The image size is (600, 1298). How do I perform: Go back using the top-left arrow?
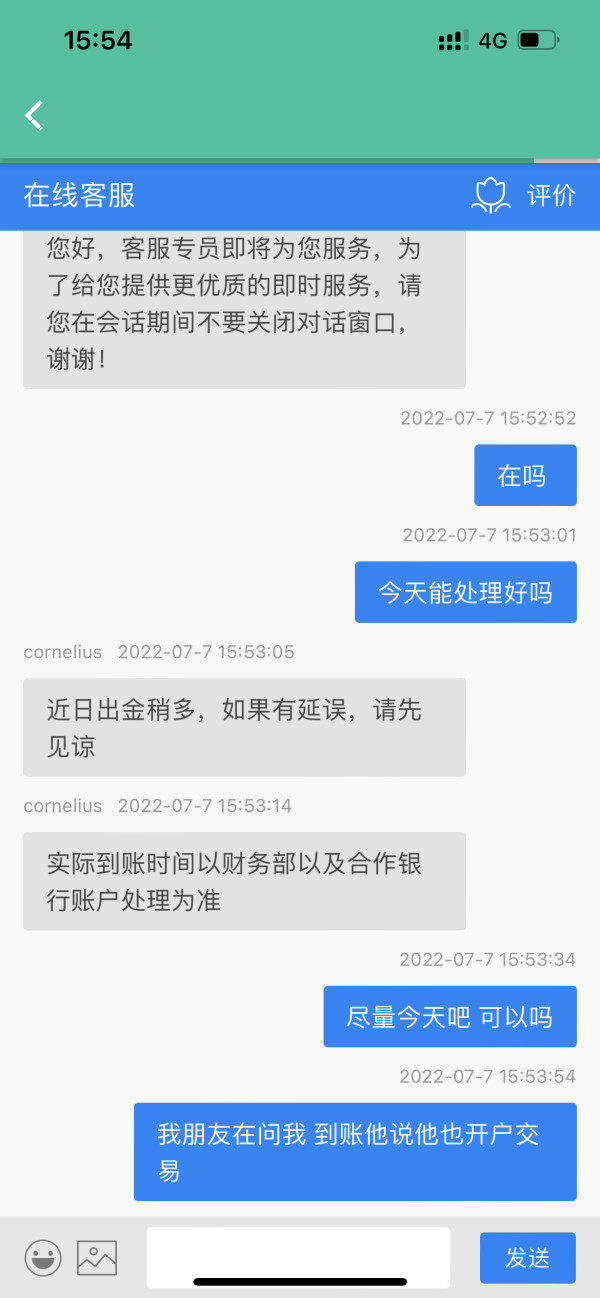35,115
